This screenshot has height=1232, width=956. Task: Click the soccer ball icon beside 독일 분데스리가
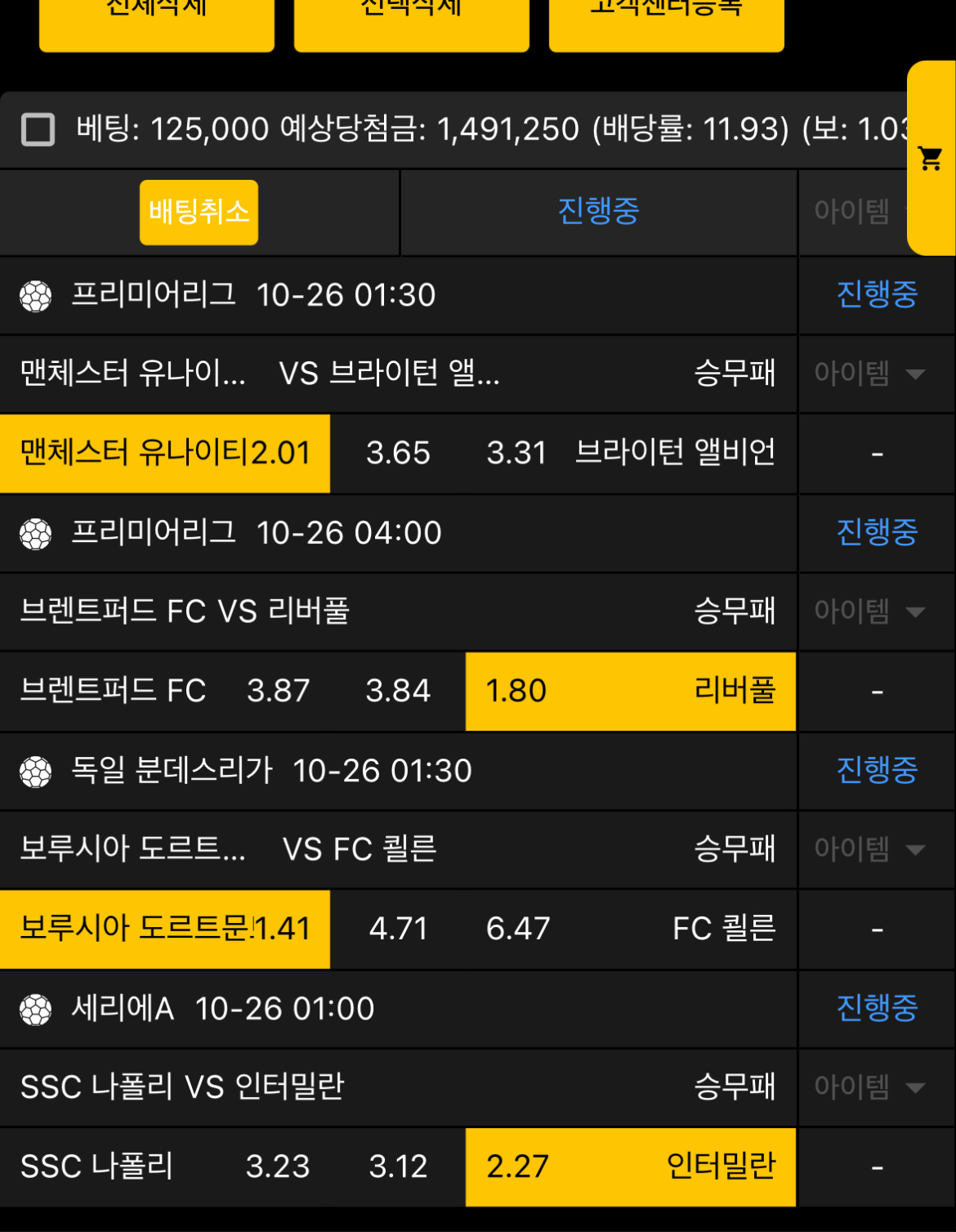click(x=34, y=771)
